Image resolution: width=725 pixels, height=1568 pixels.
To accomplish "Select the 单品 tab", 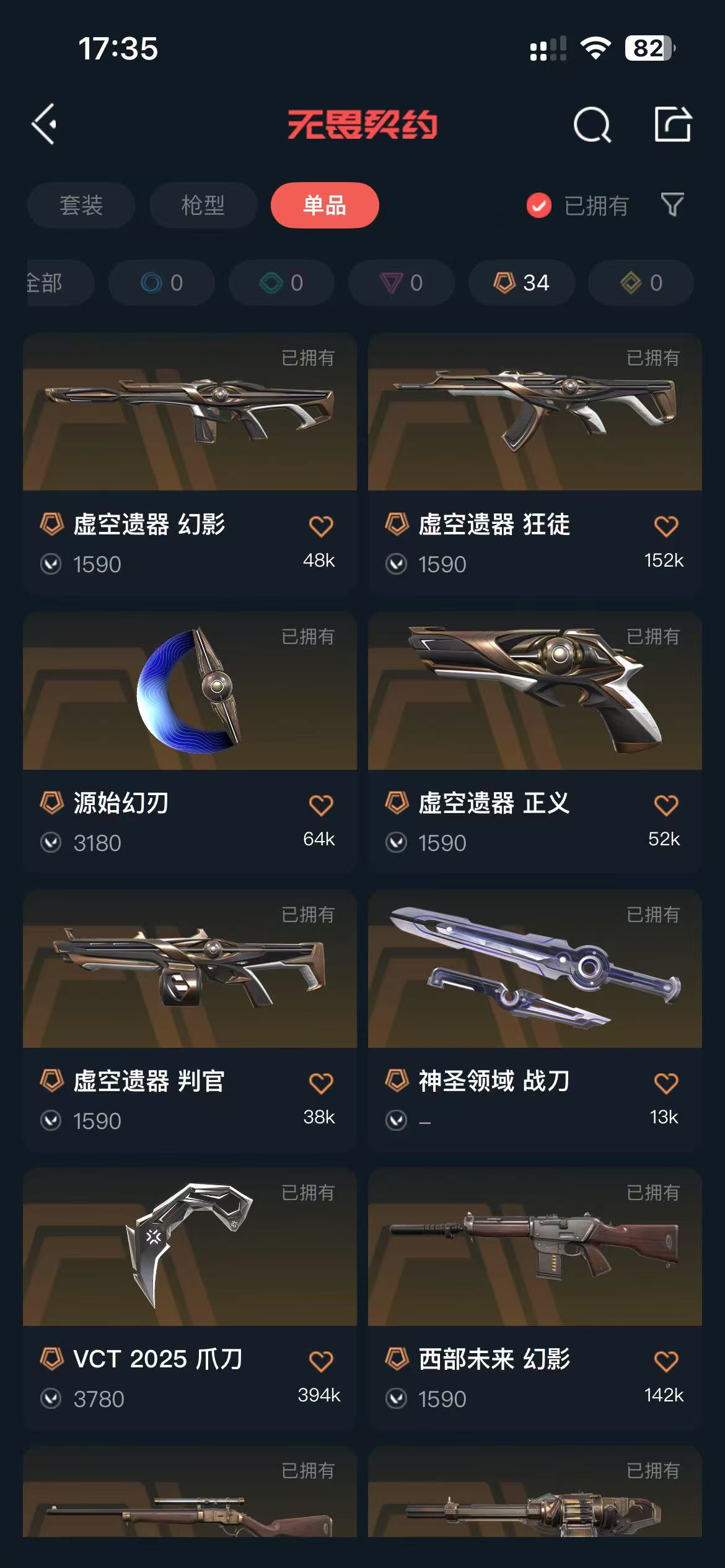I will tap(325, 205).
